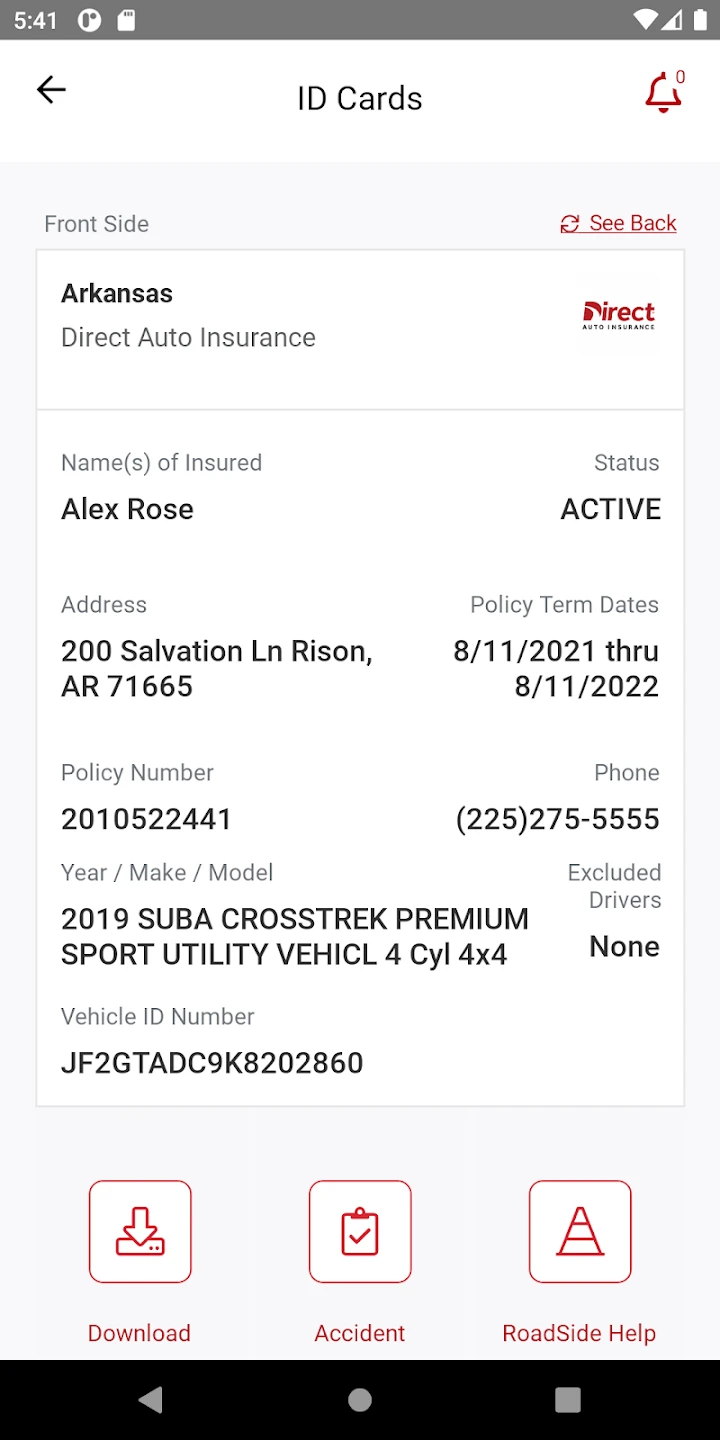Flip card using See Back link

619,223
